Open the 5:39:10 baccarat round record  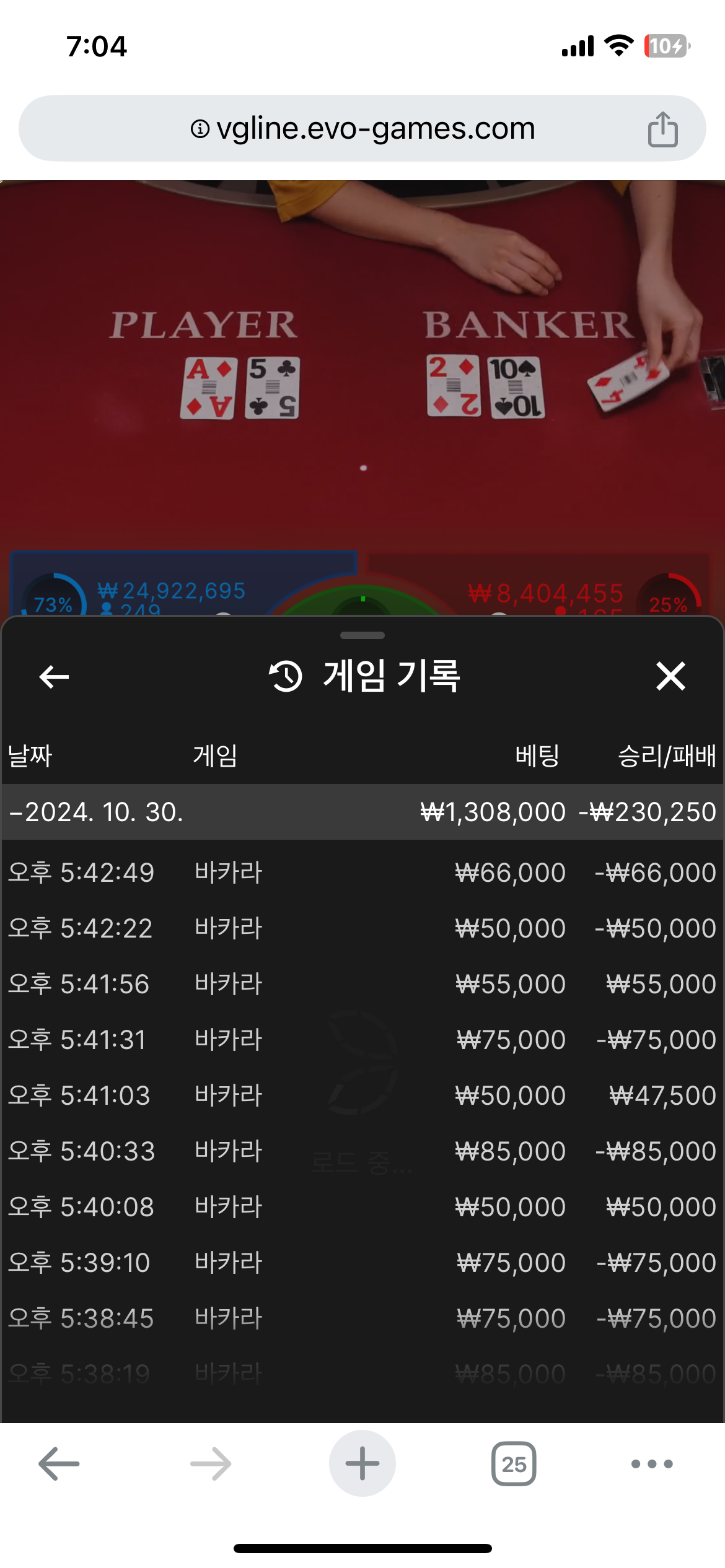362,1263
